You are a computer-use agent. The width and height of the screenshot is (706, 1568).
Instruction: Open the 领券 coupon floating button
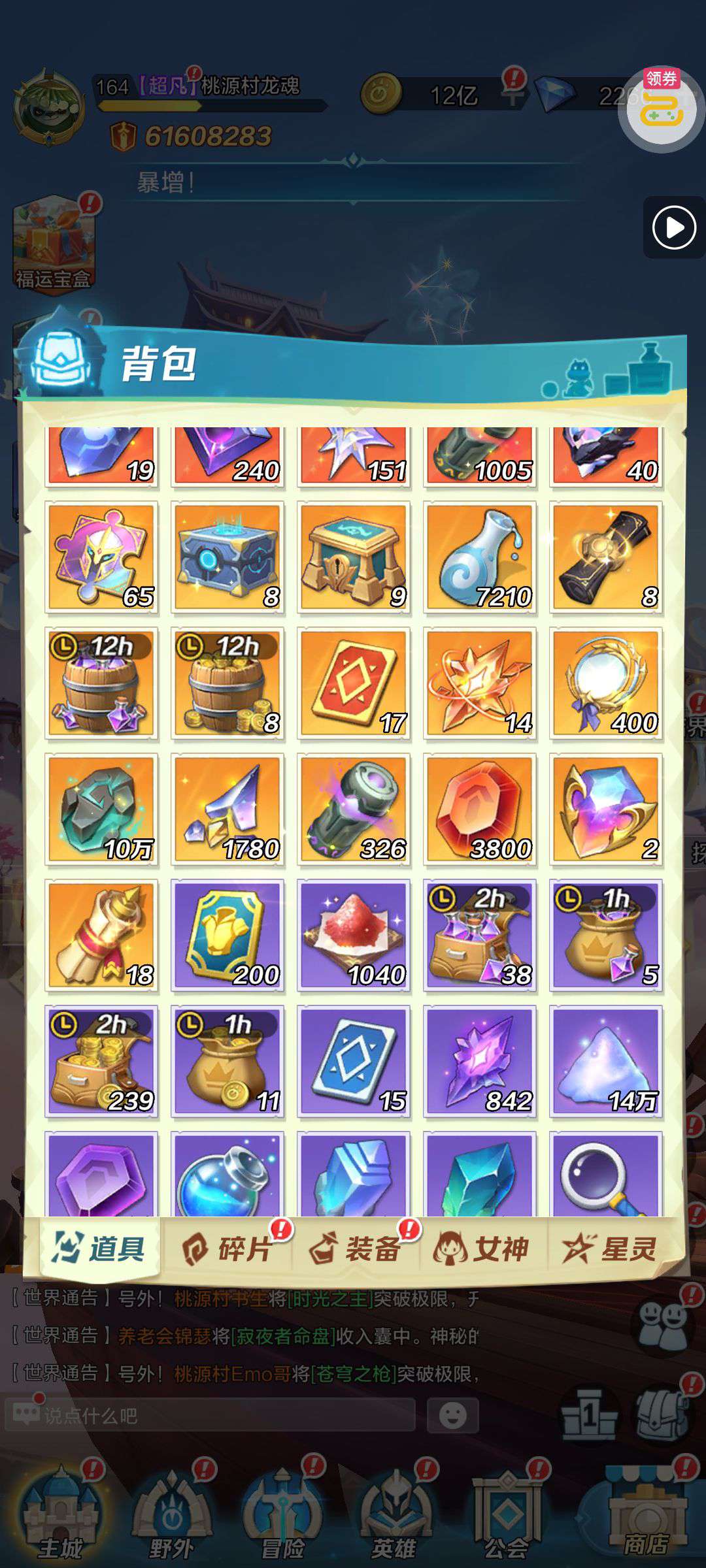coord(662,108)
